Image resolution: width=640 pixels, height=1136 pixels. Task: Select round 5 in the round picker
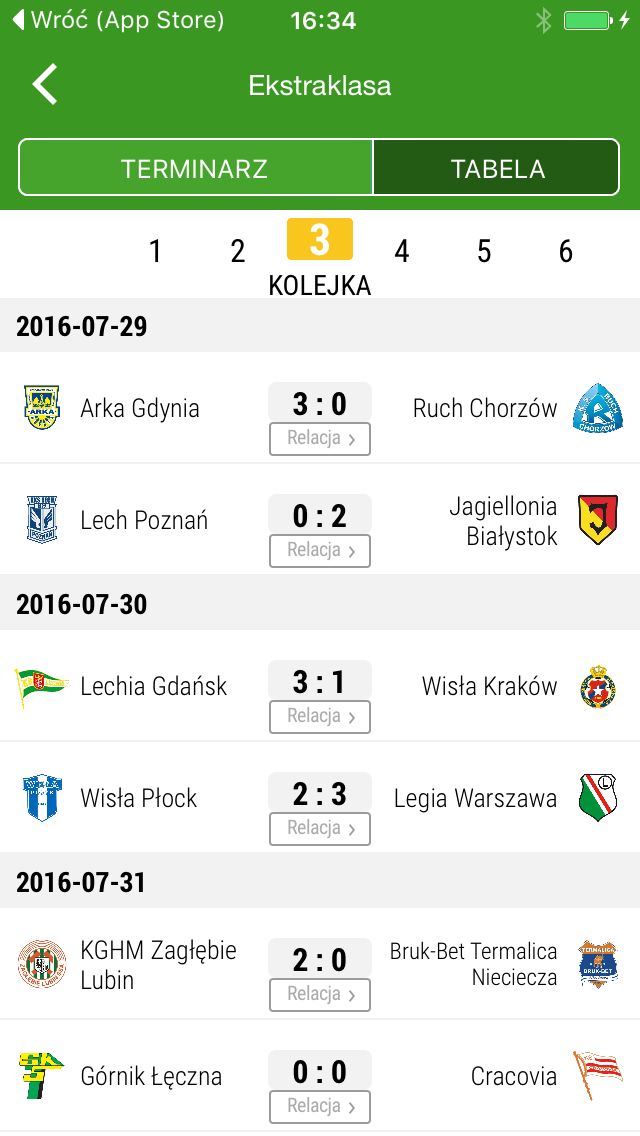pyautogui.click(x=484, y=251)
